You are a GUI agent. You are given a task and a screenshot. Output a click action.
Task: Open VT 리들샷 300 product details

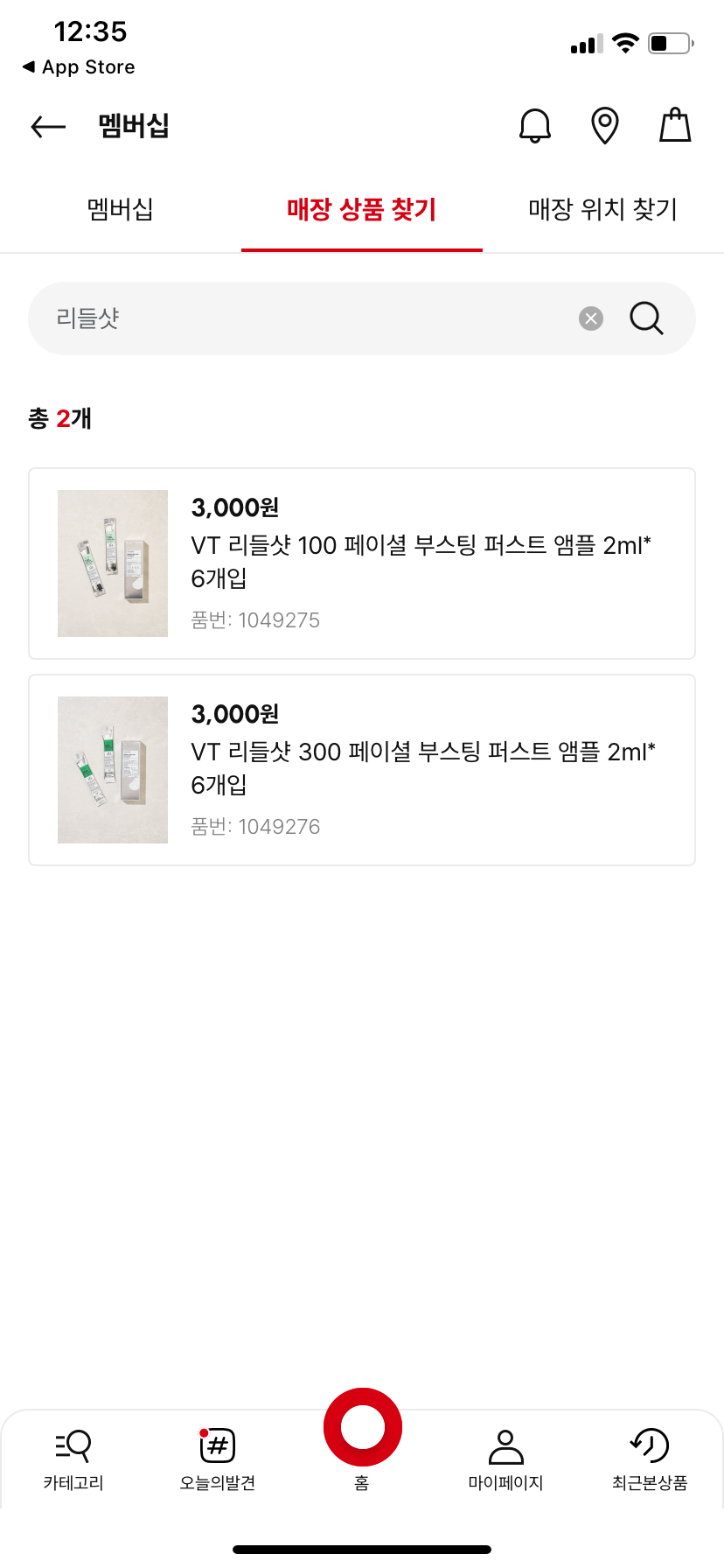point(362,768)
